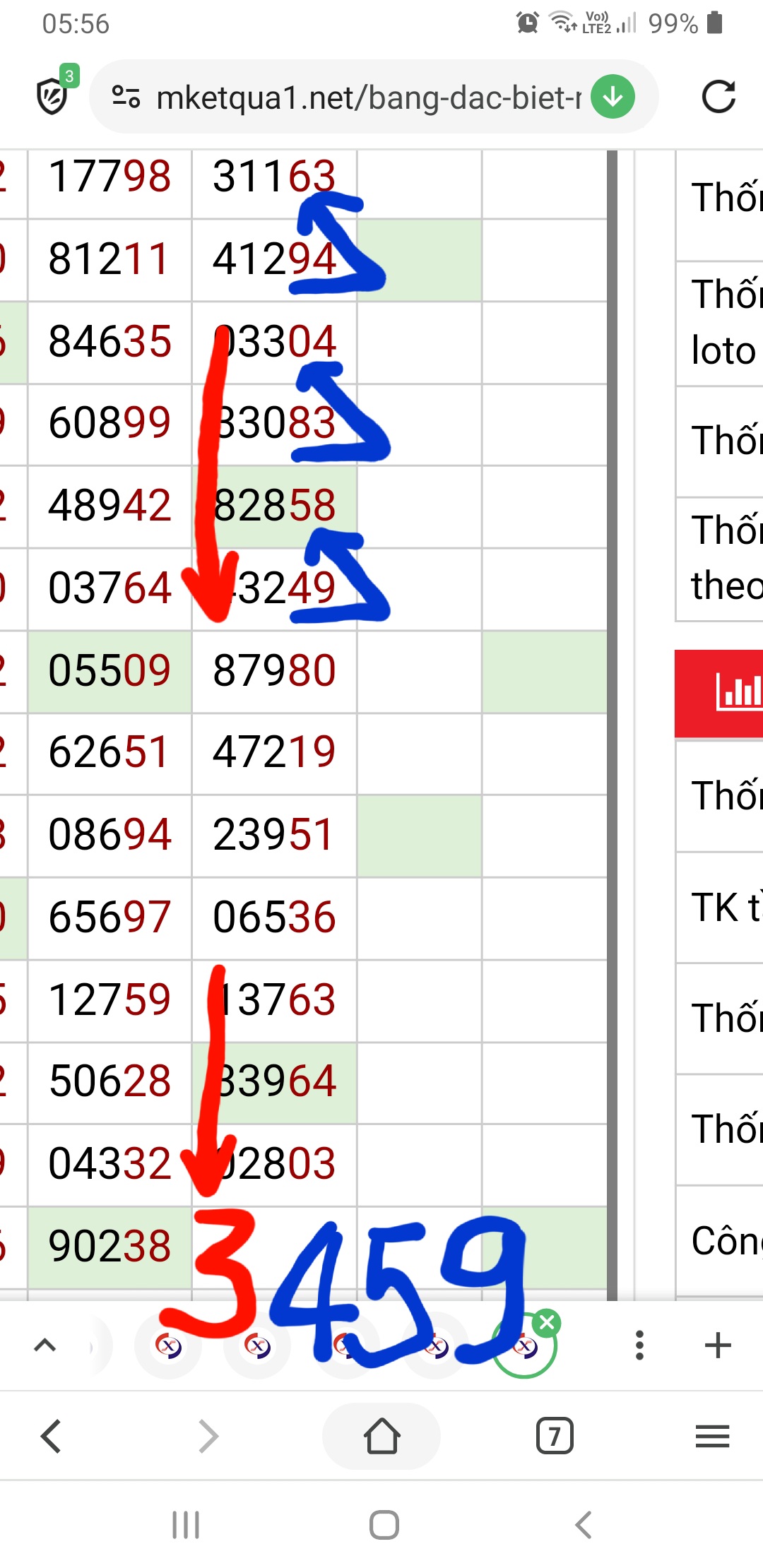The width and height of the screenshot is (763, 1568).
Task: Tap the address bar URL field
Action: pos(367,97)
